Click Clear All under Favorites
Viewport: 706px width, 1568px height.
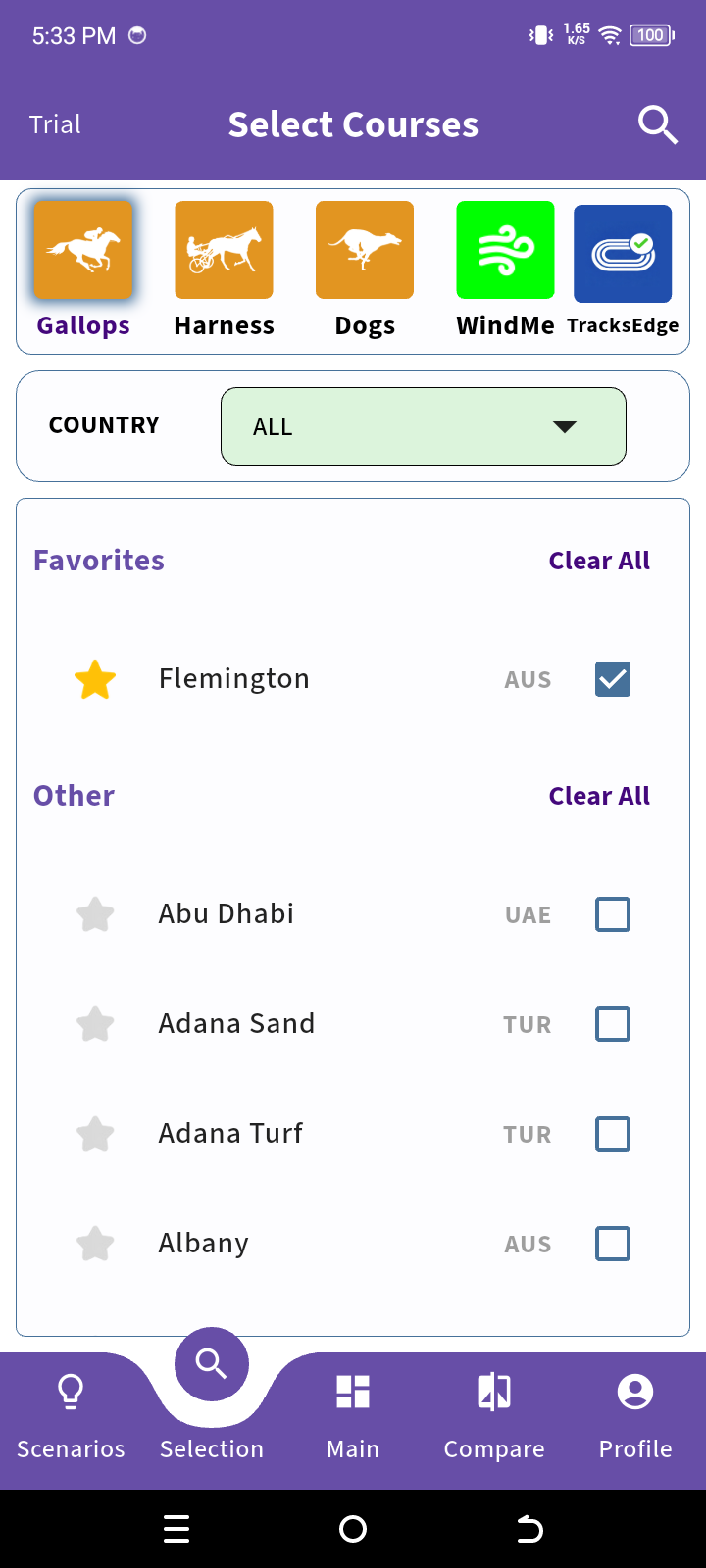click(x=599, y=560)
